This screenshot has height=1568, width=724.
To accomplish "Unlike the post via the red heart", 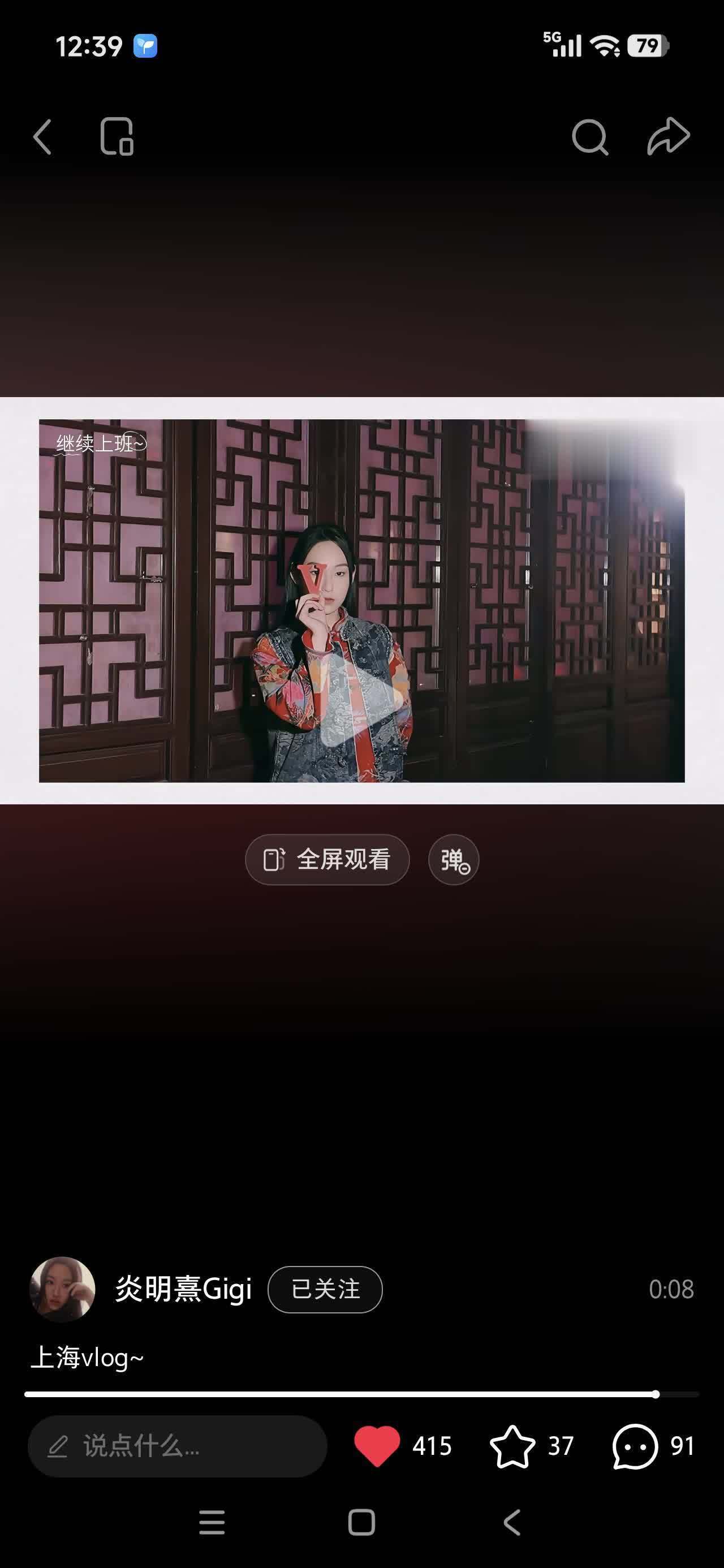I will click(x=377, y=1446).
